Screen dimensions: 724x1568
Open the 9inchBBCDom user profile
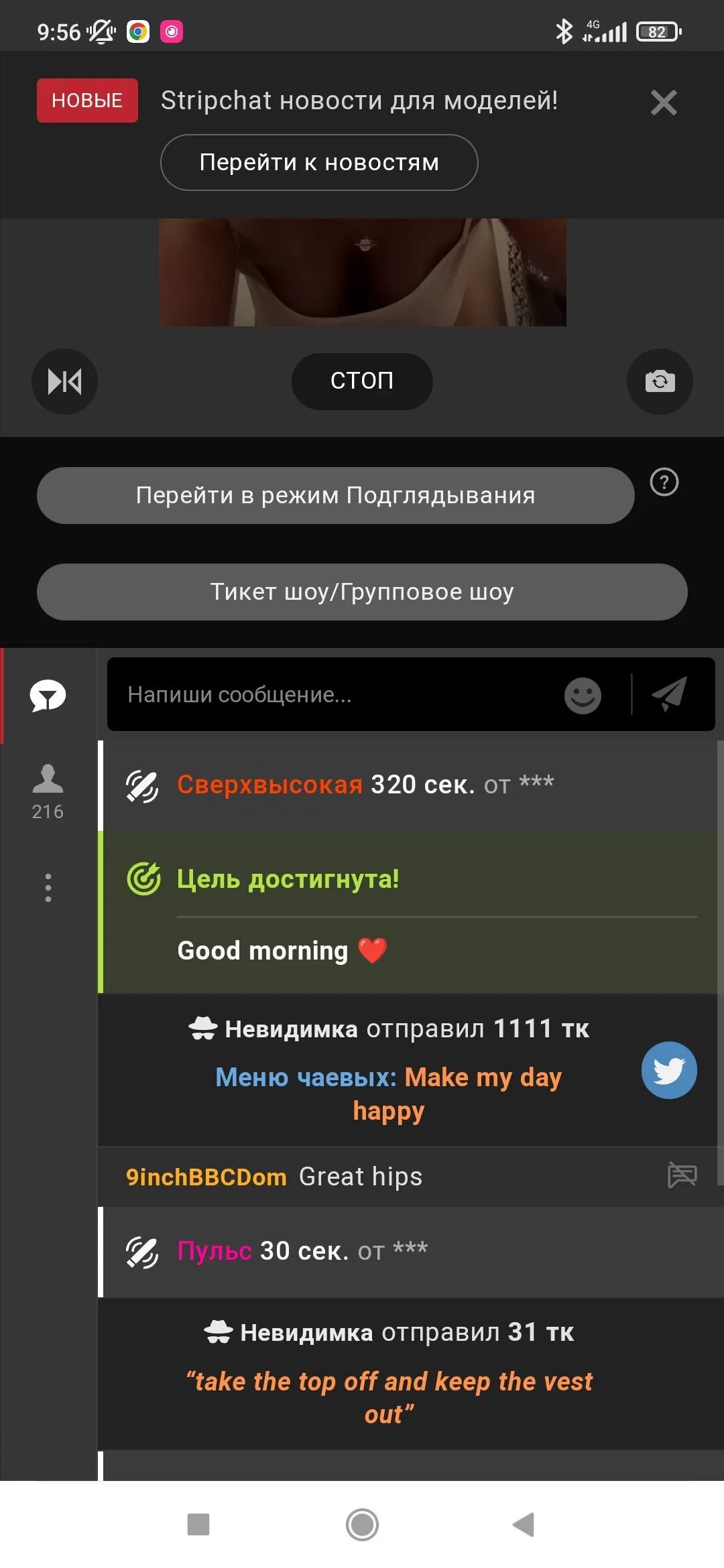tap(206, 1177)
